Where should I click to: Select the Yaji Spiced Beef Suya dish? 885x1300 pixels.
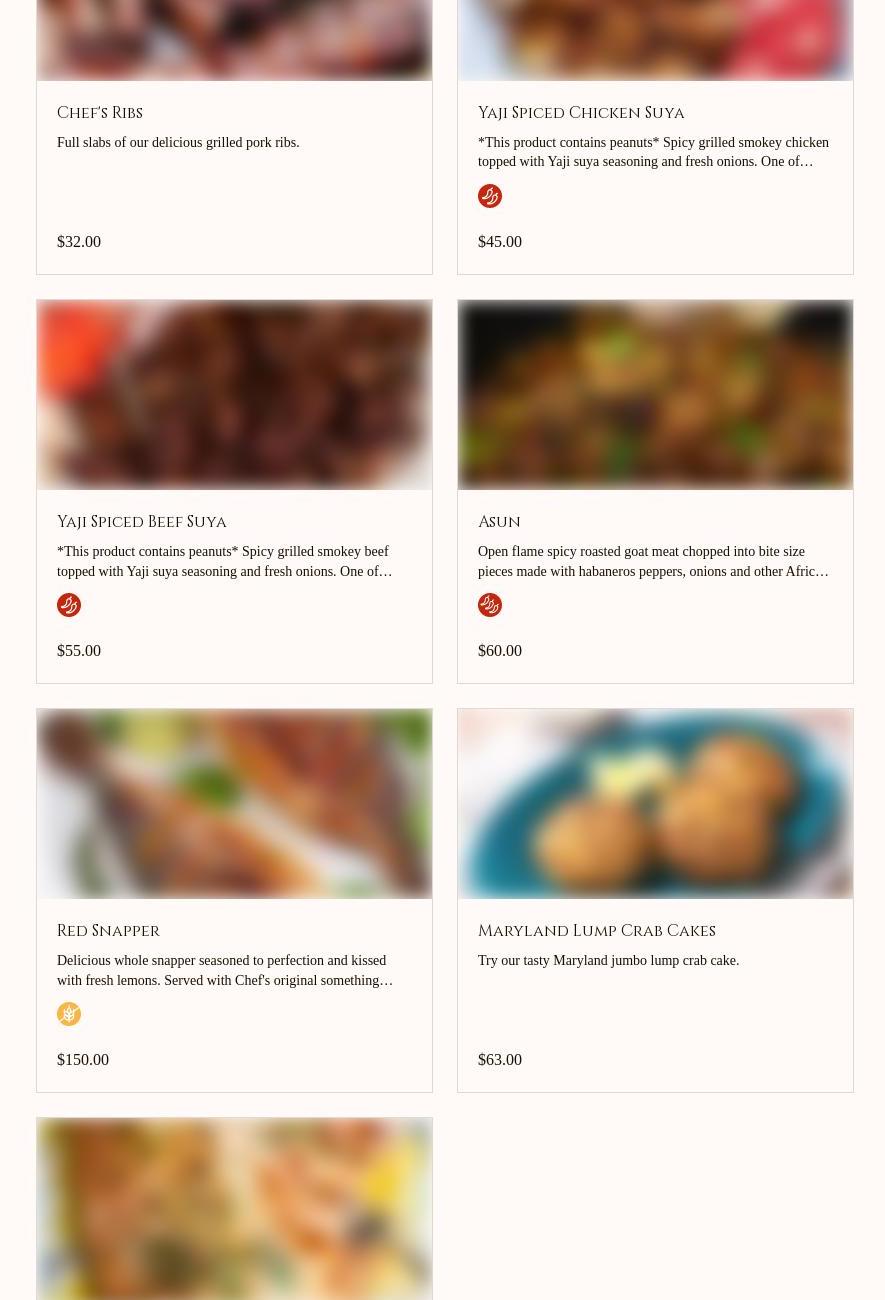click(142, 522)
